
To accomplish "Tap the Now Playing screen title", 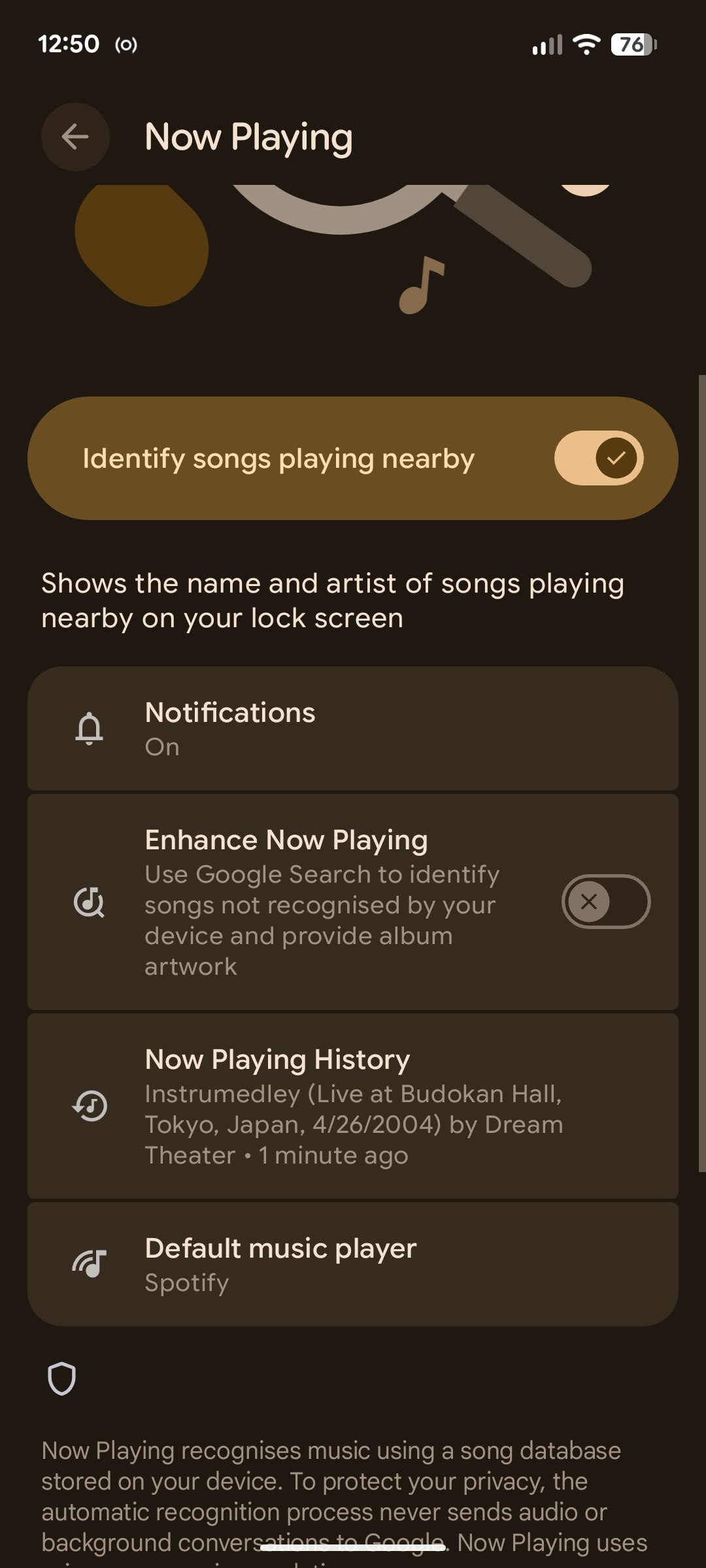I will (248, 137).
